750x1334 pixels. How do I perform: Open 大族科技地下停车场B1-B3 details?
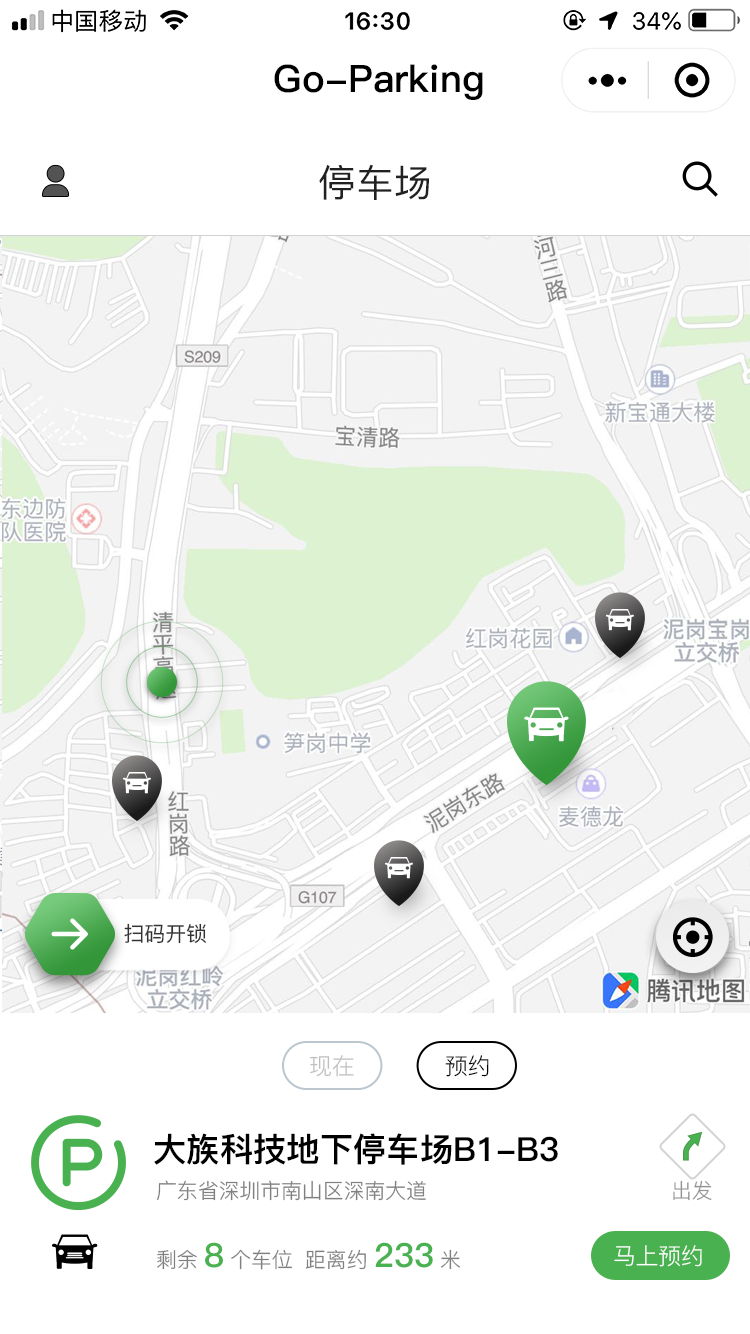356,1151
